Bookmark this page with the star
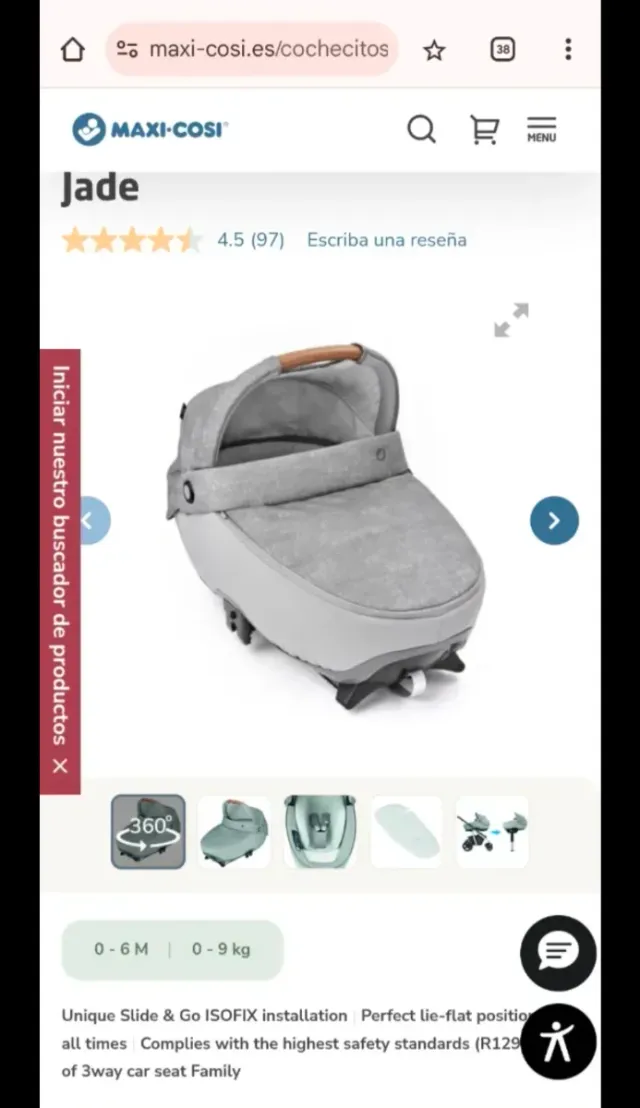This screenshot has height=1108, width=640. (x=434, y=50)
